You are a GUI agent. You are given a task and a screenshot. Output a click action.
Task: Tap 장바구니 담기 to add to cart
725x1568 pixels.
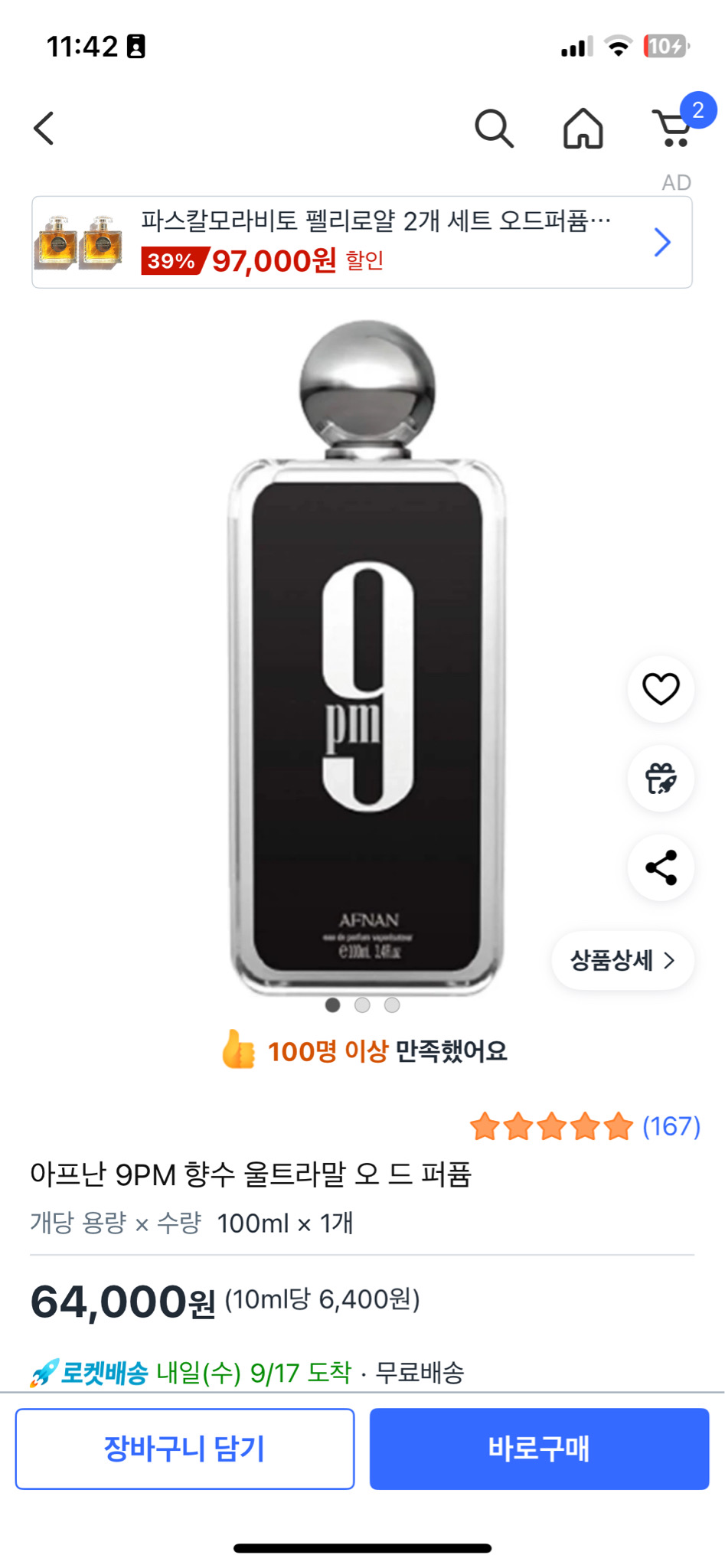(184, 1449)
